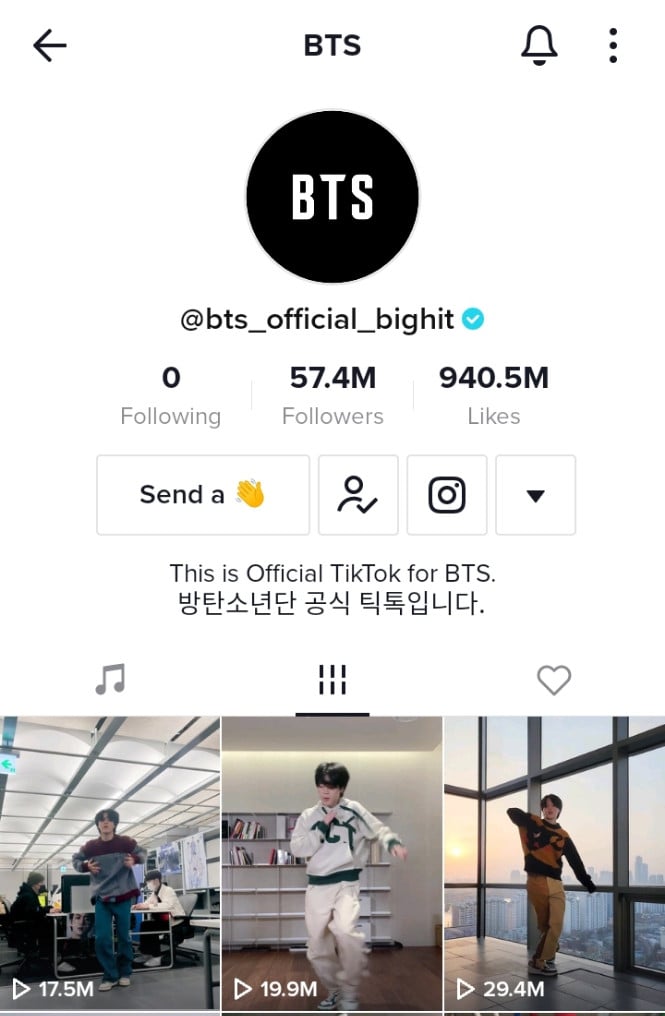Go back with the arrow icon
Screen dimensions: 665x1016
49,45
